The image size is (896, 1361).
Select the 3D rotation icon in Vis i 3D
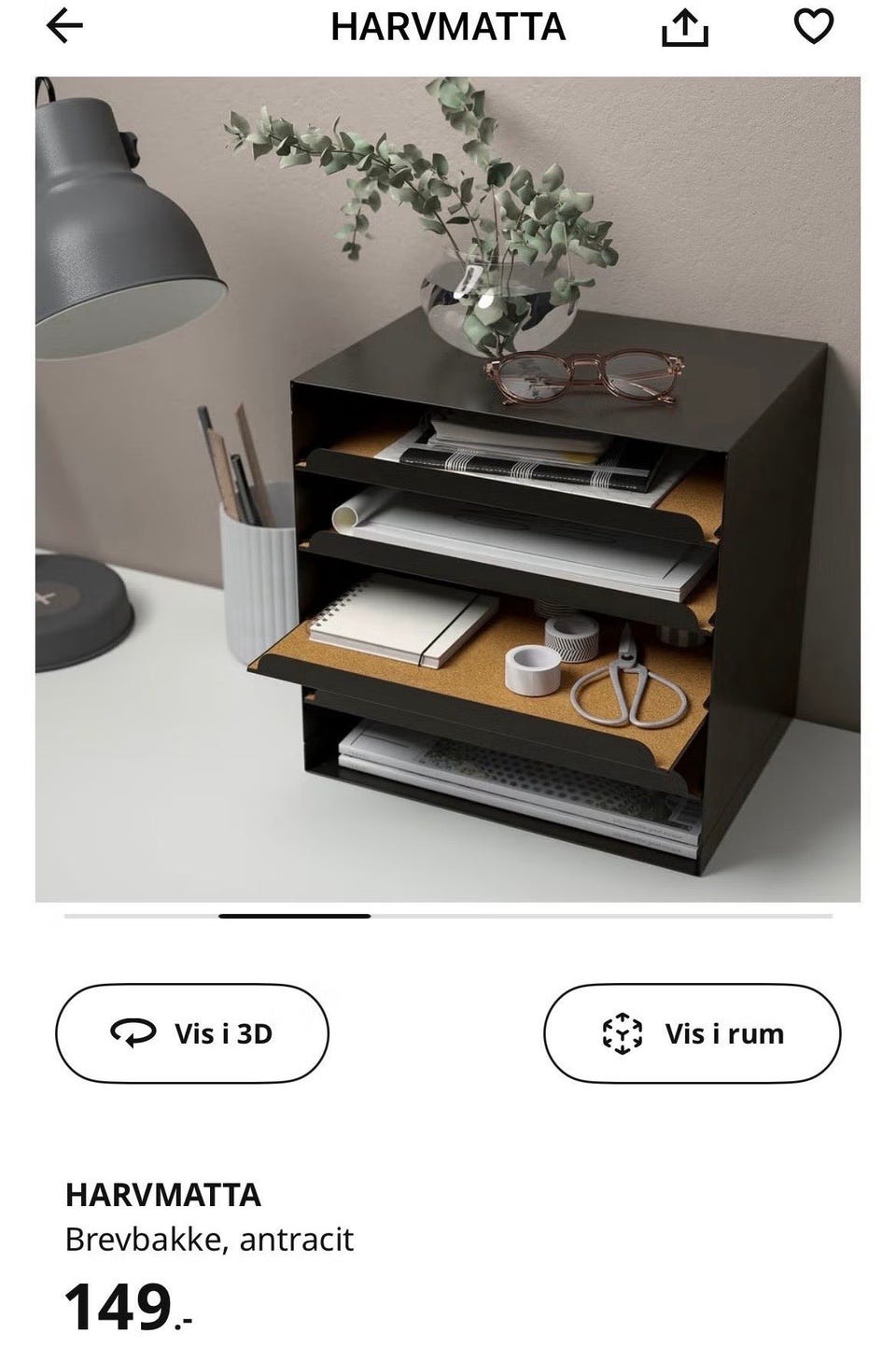click(x=133, y=1033)
